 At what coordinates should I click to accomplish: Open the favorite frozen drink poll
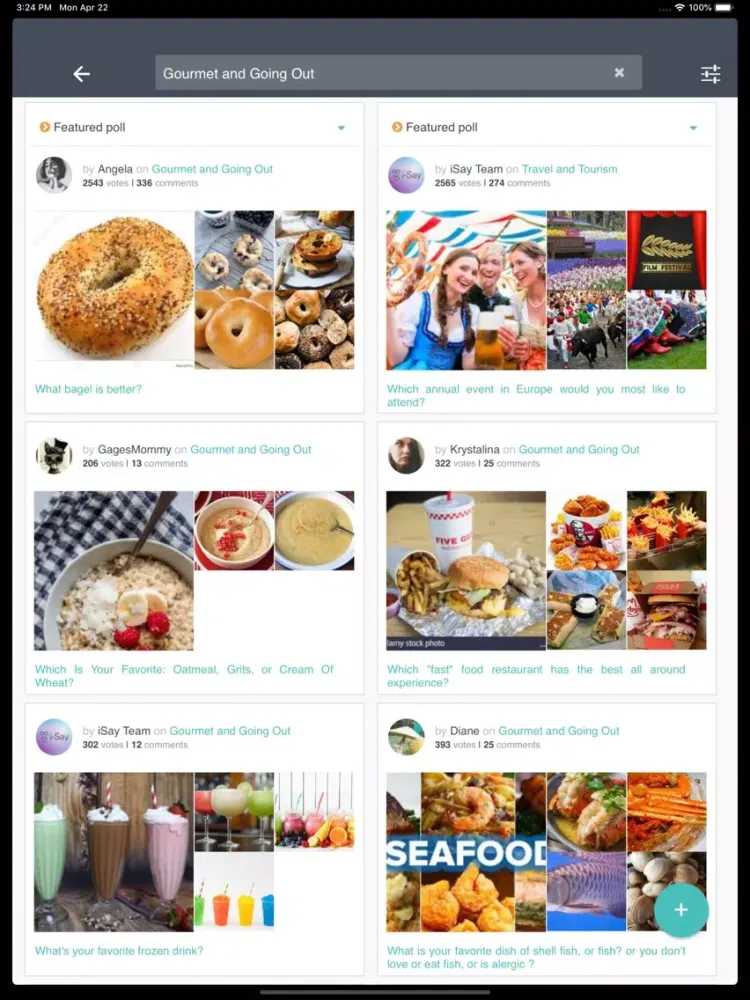click(118, 951)
